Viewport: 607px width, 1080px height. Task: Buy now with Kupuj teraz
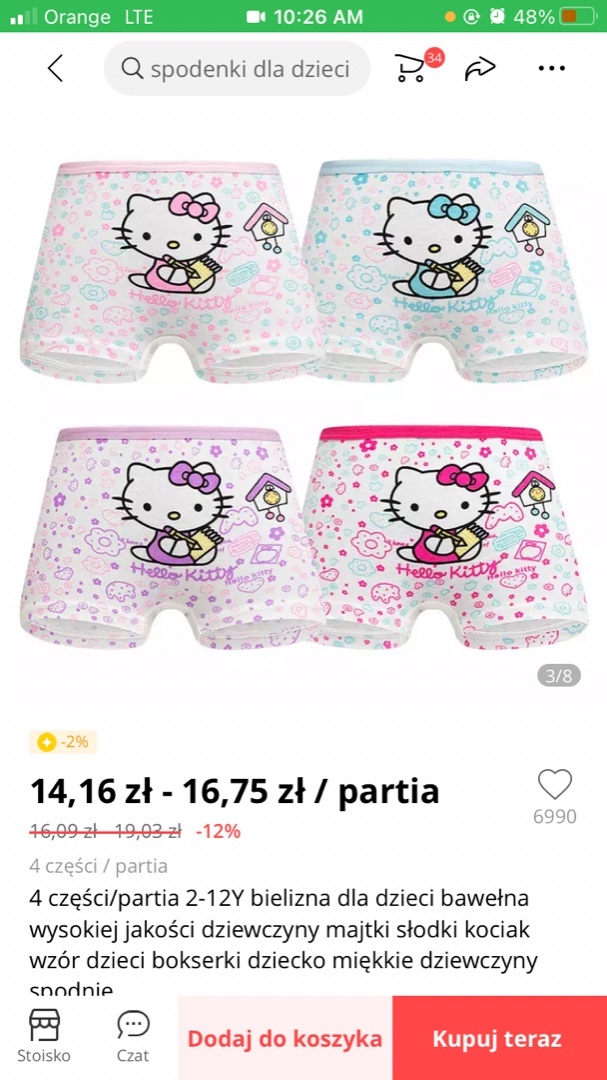pyautogui.click(x=497, y=1038)
